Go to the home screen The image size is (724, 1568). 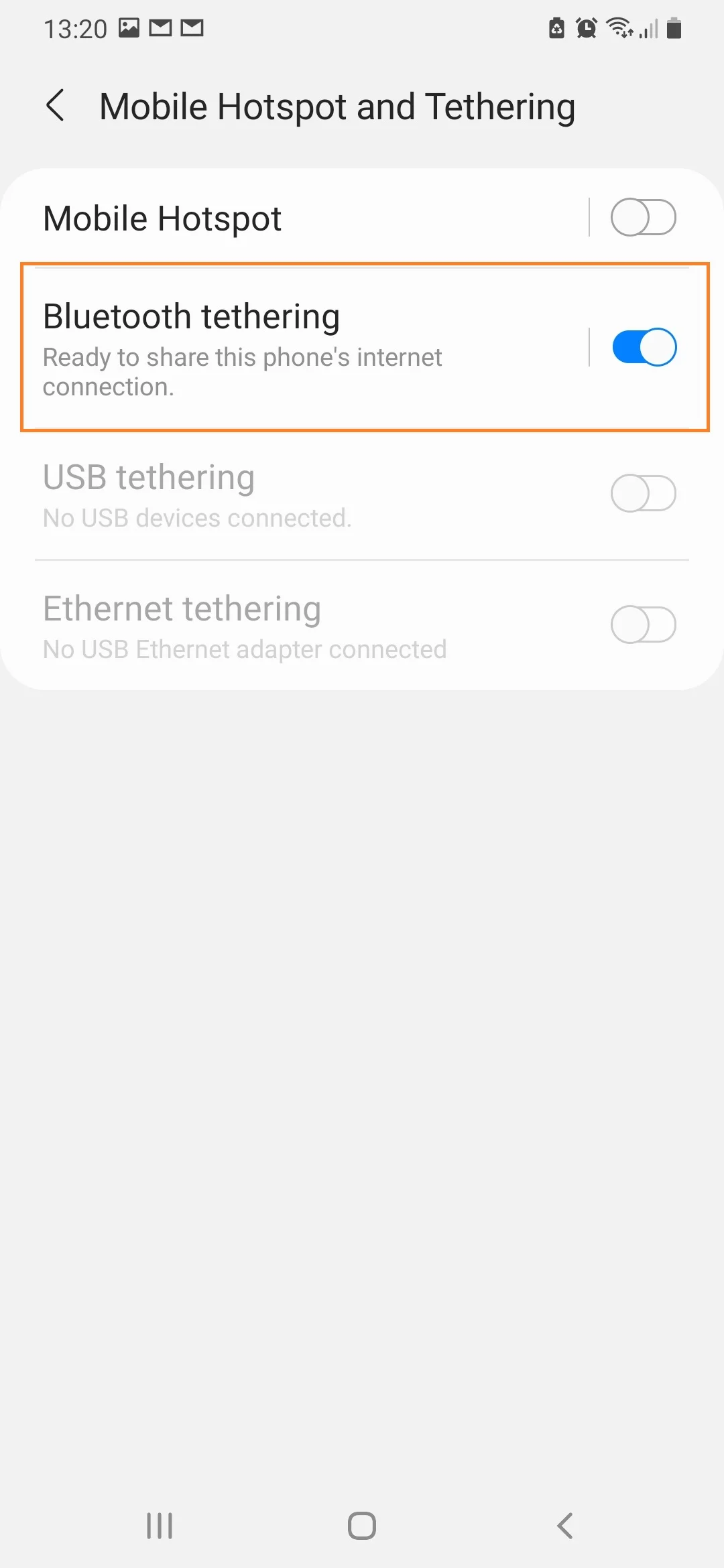(x=362, y=1526)
